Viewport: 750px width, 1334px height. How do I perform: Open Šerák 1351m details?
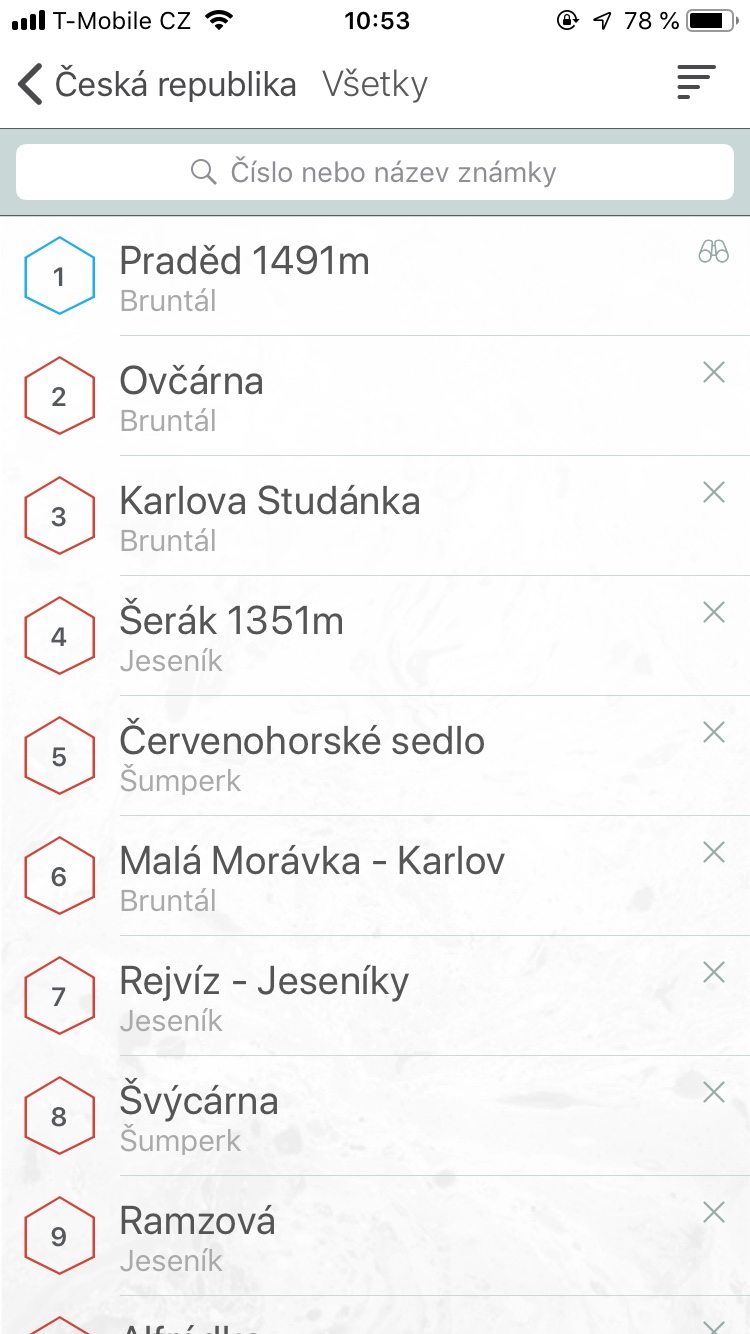point(375,636)
